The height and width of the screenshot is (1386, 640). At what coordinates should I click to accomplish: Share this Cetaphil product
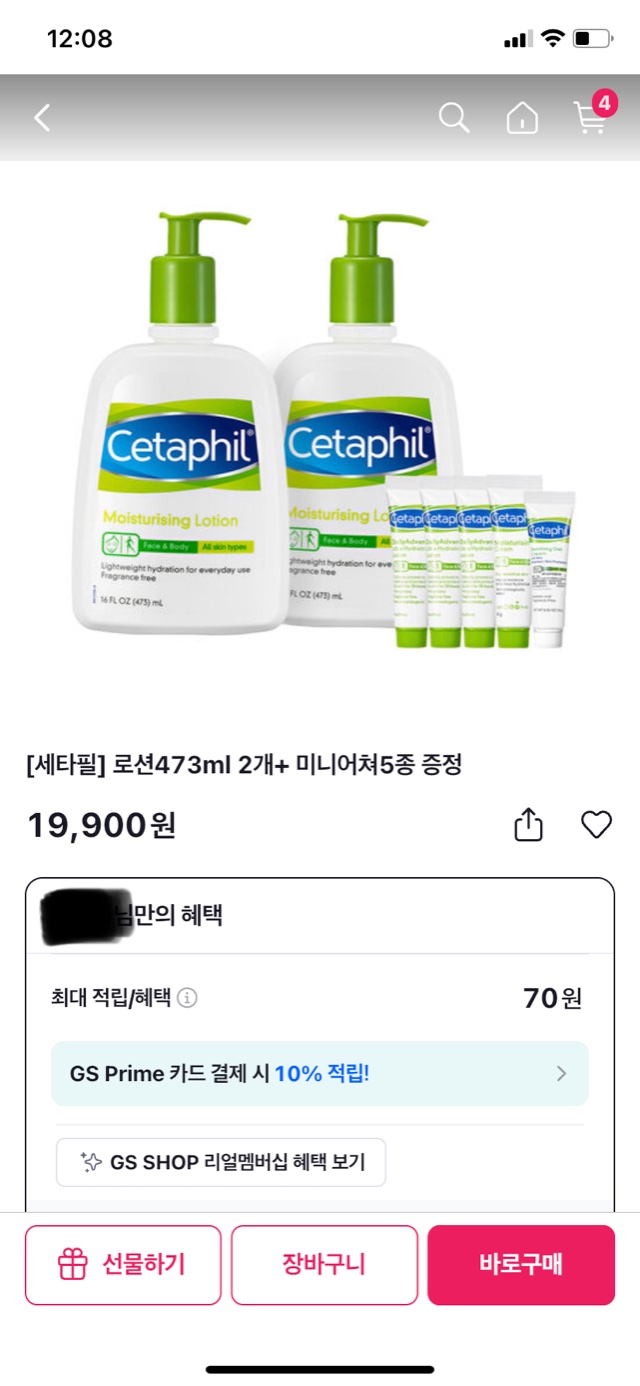pos(528,825)
